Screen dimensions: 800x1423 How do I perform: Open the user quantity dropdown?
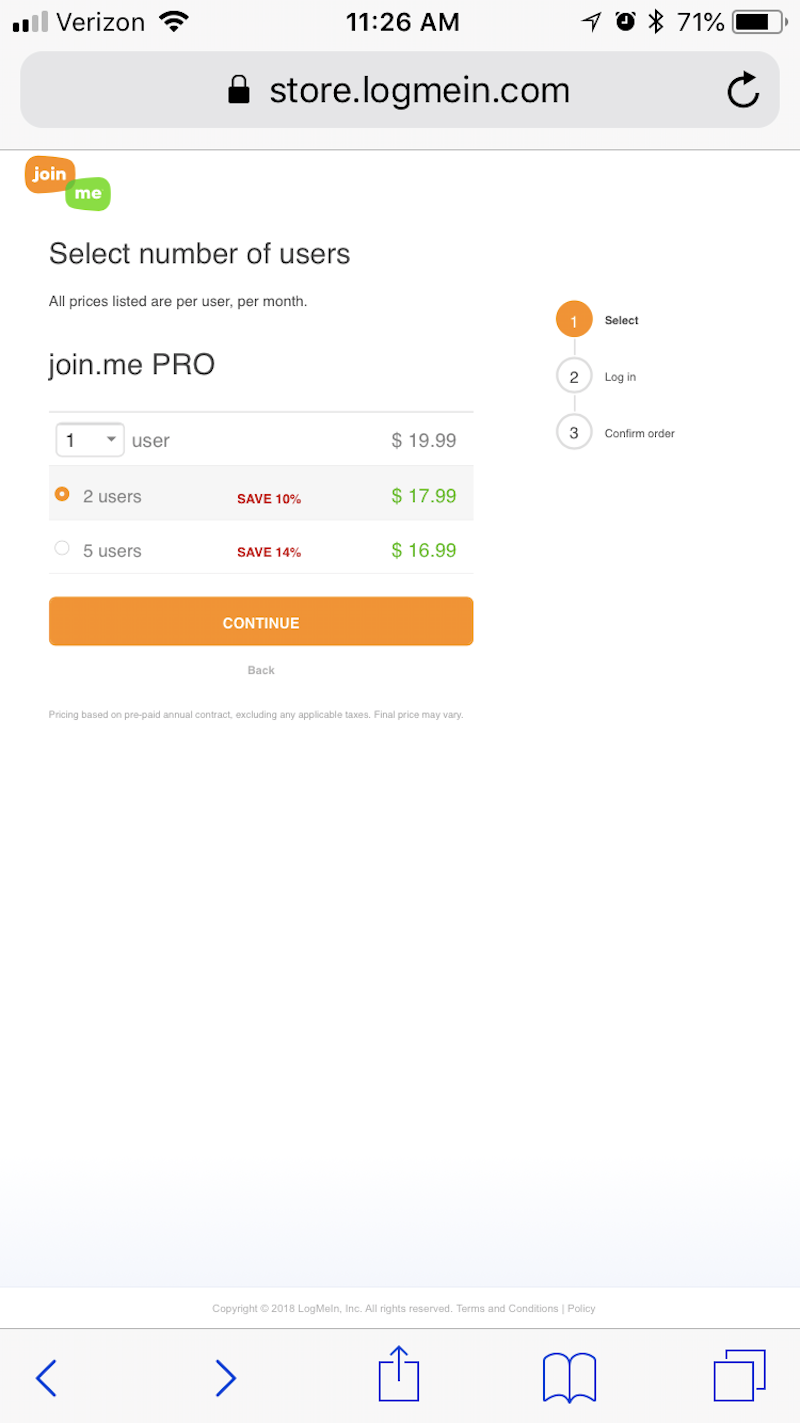90,440
